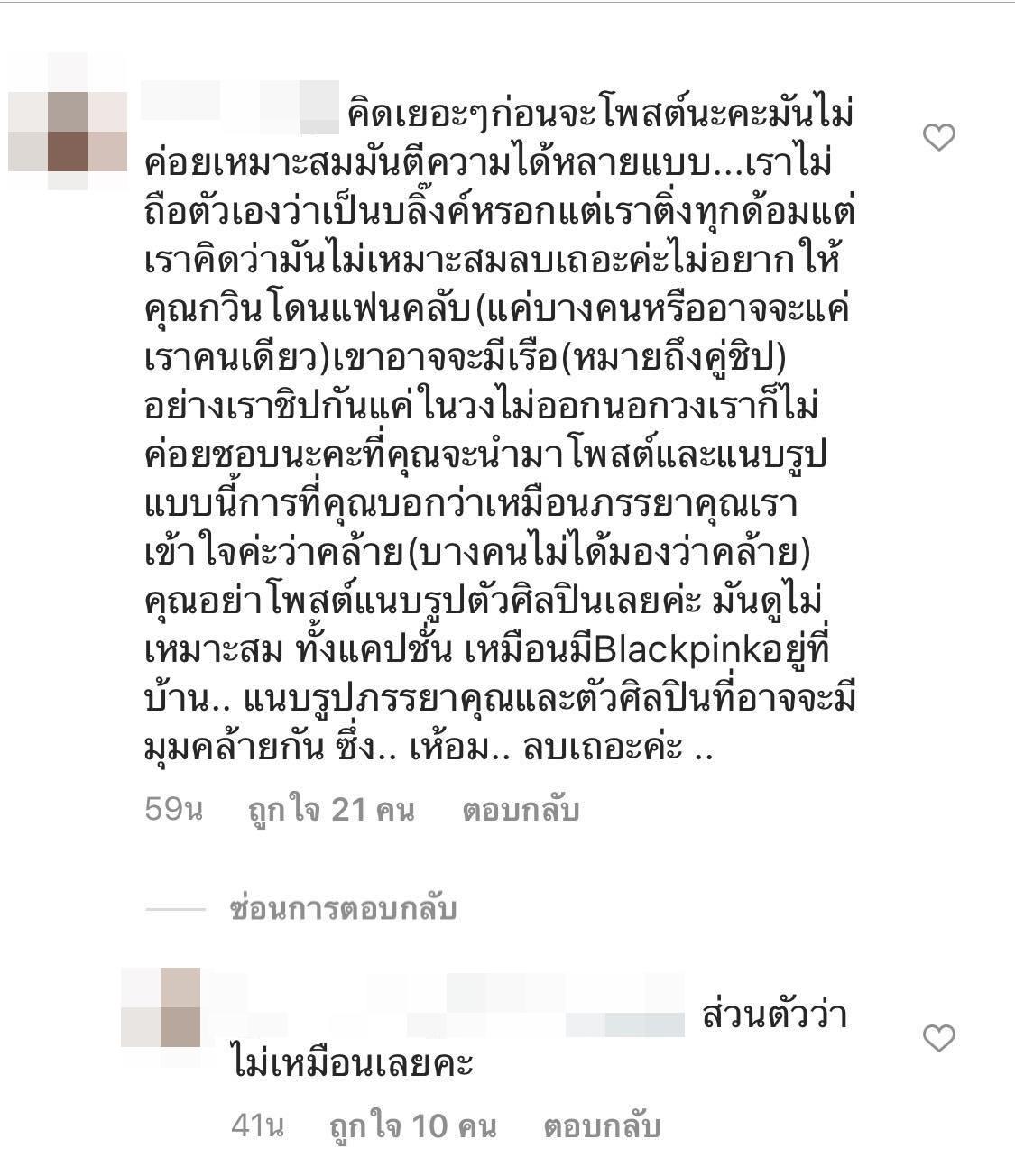Tap ตอบกลับ under the 59น comment
Viewport: 1015px width, 1176px height.
coord(520,810)
